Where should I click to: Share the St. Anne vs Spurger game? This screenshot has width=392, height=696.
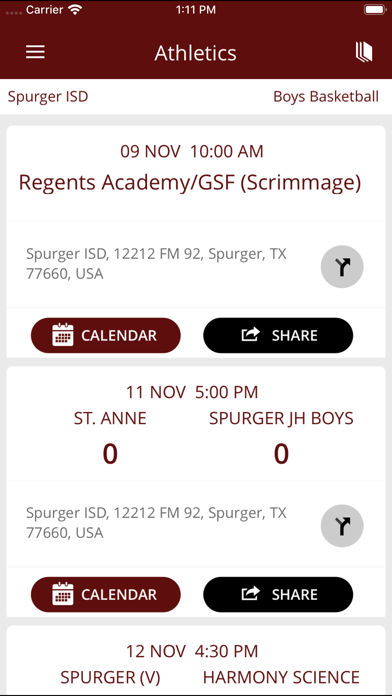point(278,594)
